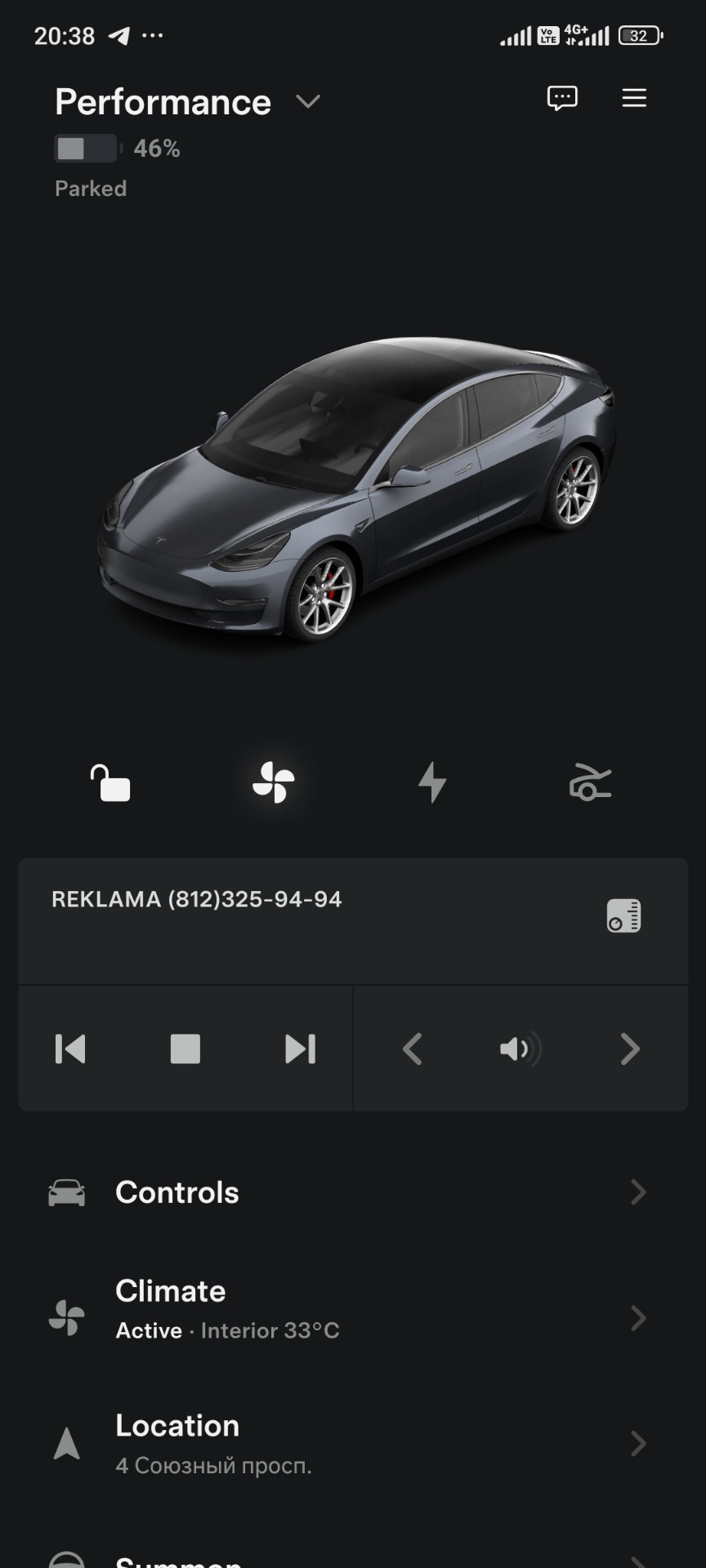Open the charging lightning bolt shortcut
706x1568 pixels.
(432, 783)
